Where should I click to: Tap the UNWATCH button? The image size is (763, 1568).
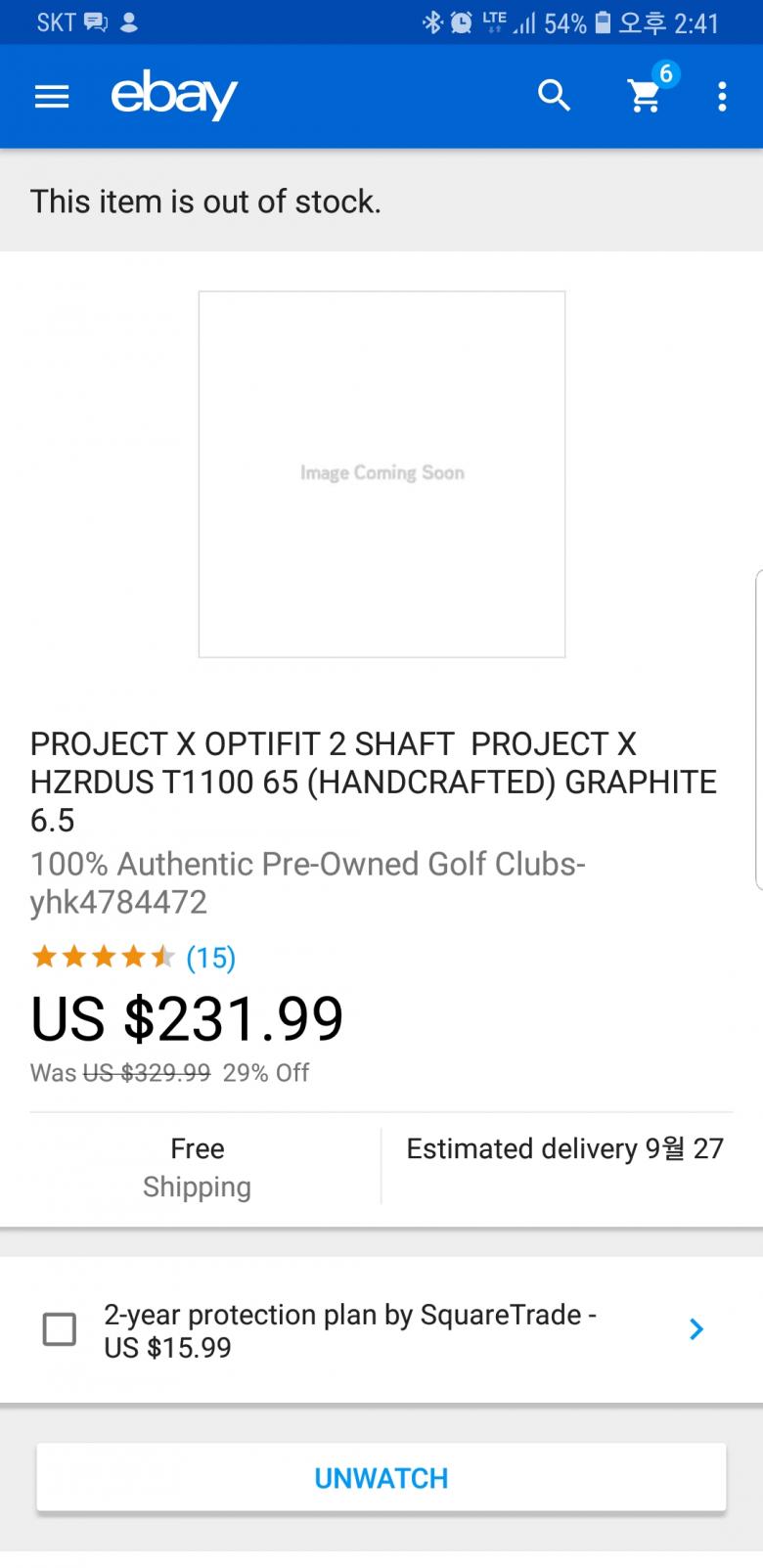(x=381, y=1477)
